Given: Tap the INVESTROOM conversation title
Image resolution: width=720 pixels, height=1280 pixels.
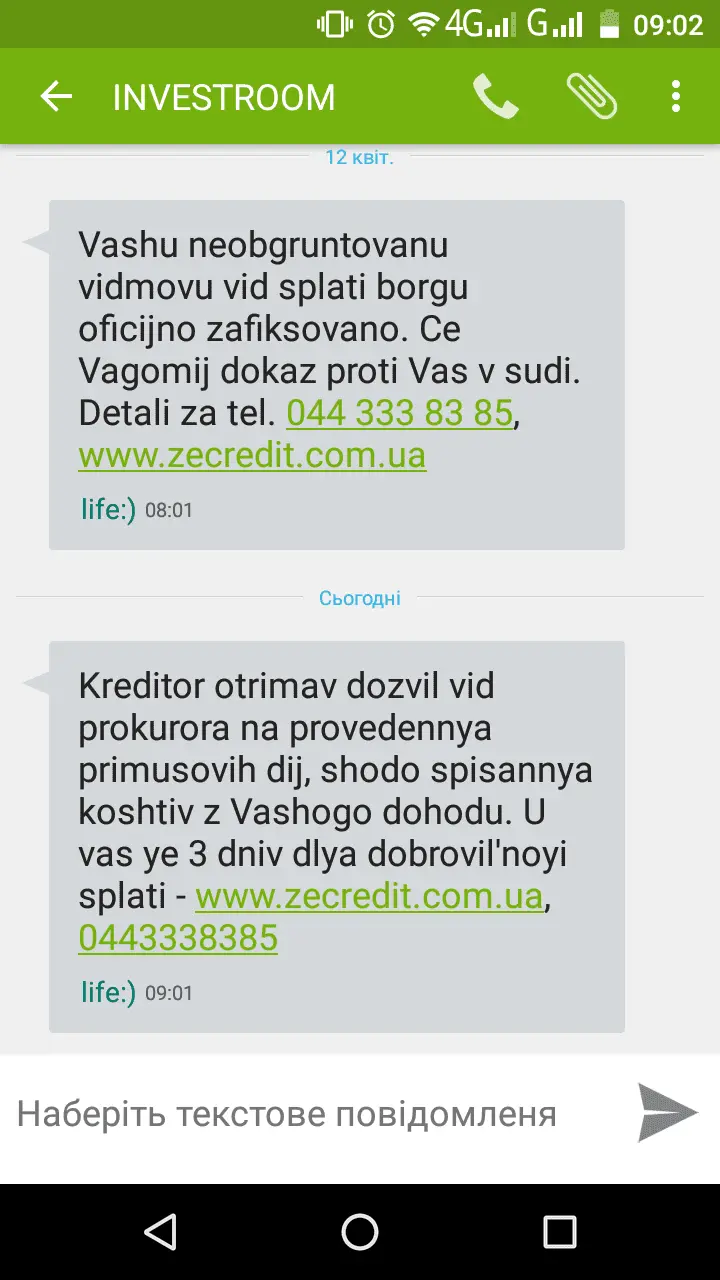Looking at the screenshot, I should [224, 96].
